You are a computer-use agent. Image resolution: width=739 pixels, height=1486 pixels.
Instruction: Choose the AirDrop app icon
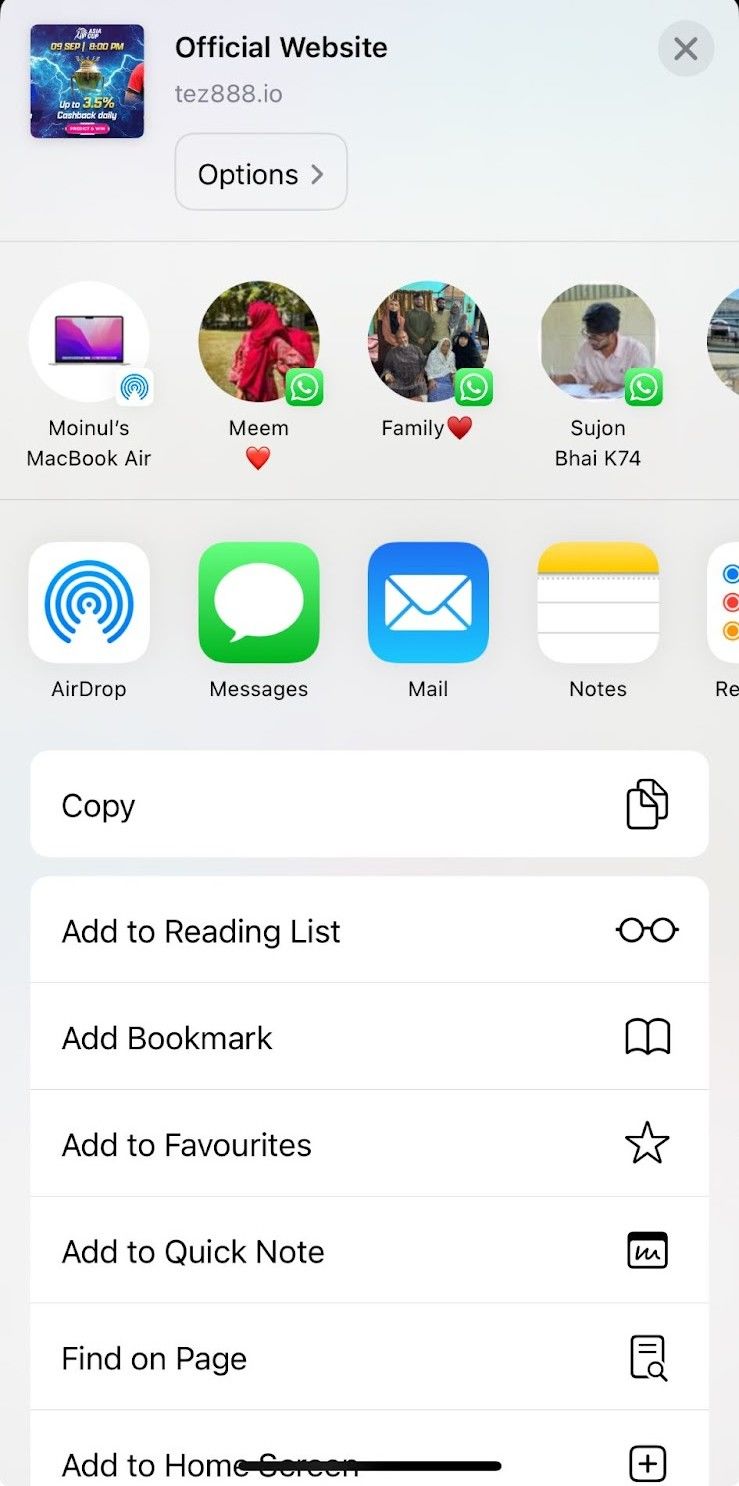point(89,603)
